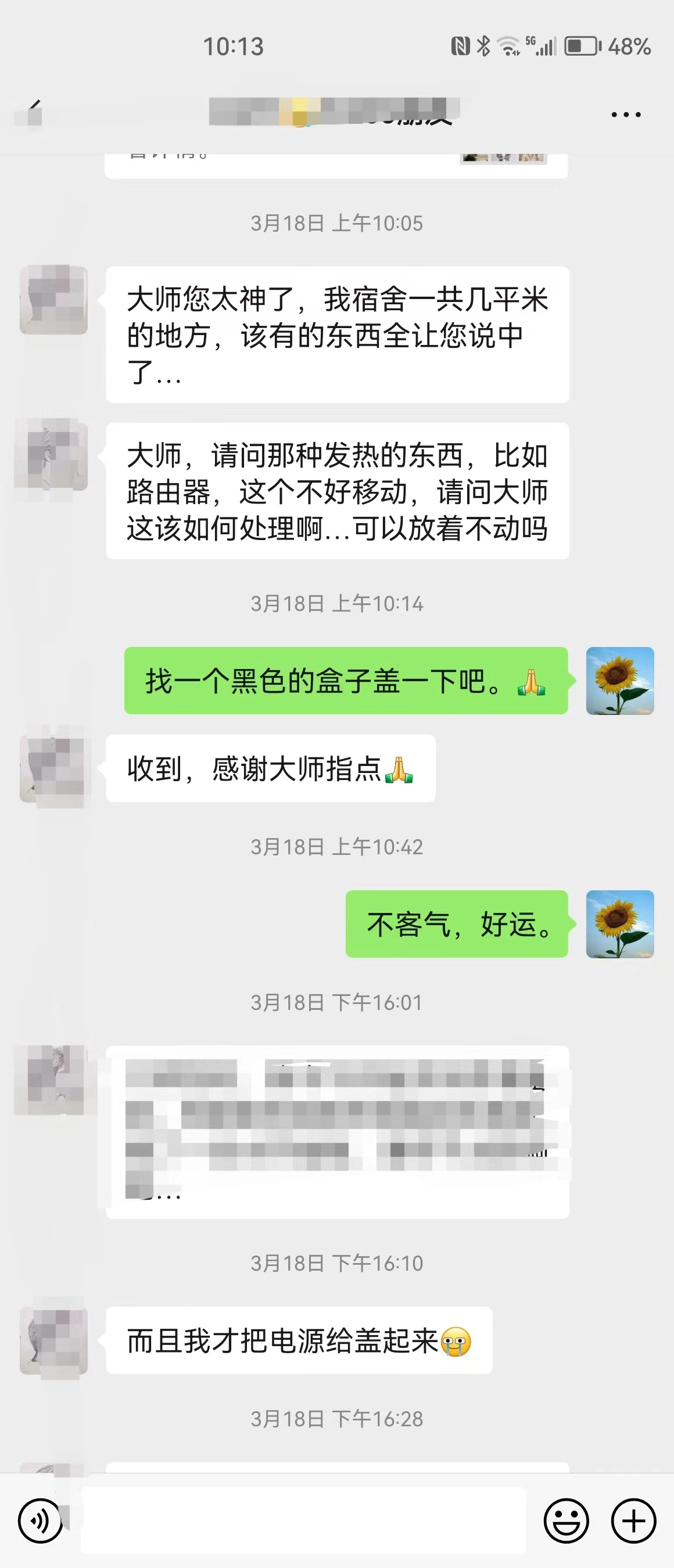This screenshot has height=1568, width=674.
Task: Go back from this chat
Action: point(31,113)
